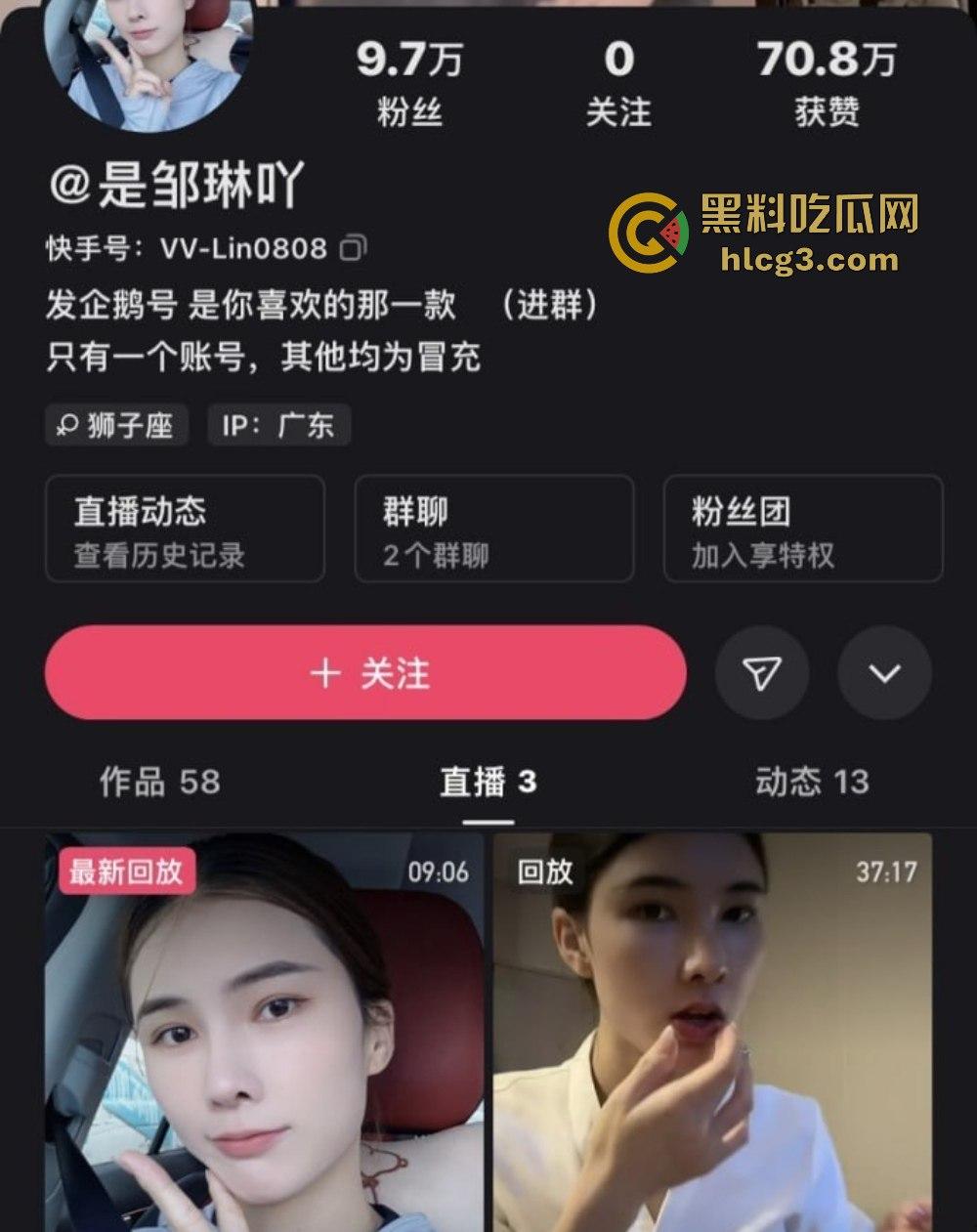977x1232 pixels.
Task: Tap the IP: 广东 location badge
Action: click(276, 425)
